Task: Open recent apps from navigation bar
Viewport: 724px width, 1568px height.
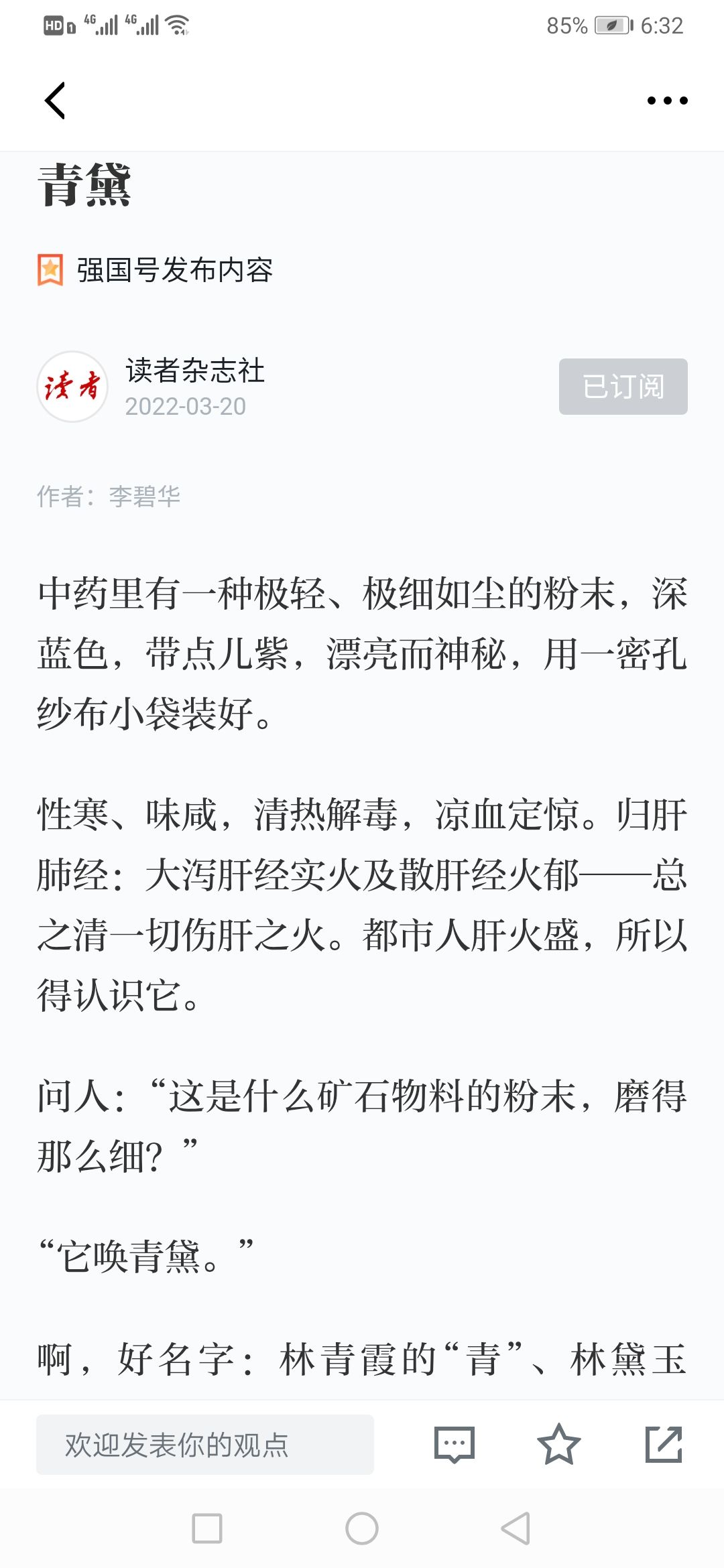Action: pyautogui.click(x=207, y=1528)
